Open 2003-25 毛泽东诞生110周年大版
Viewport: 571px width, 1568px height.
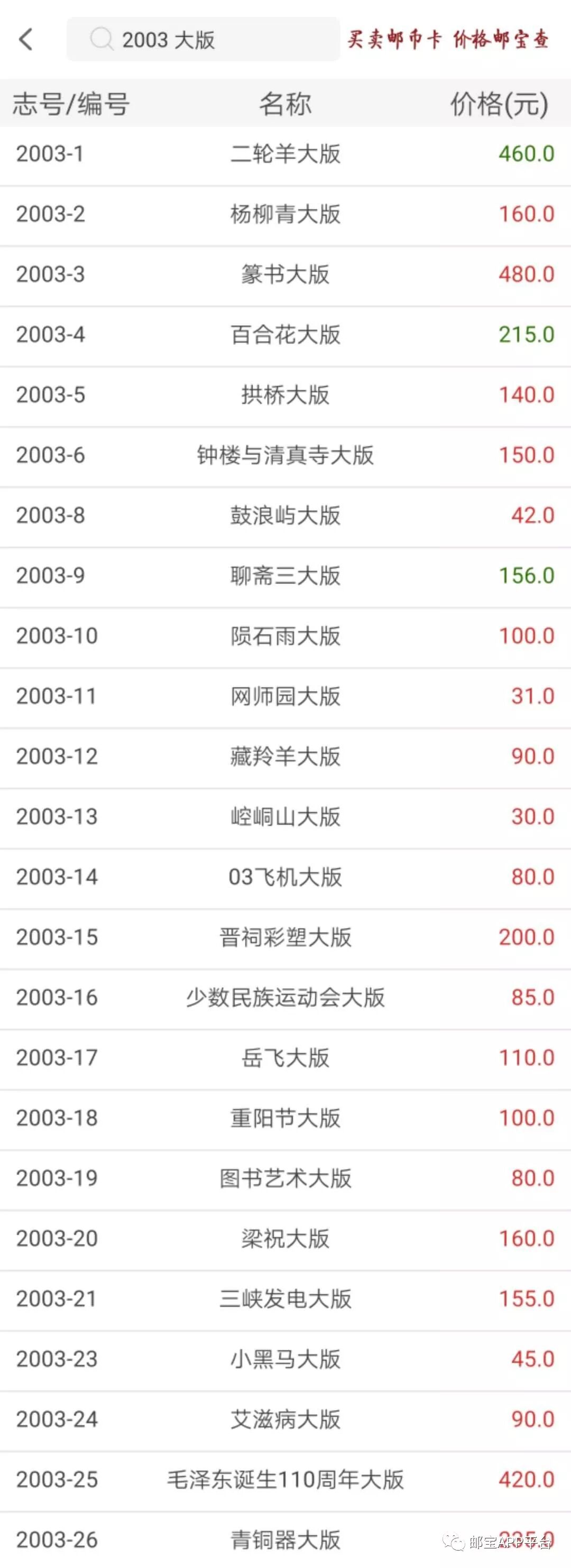[x=285, y=1480]
